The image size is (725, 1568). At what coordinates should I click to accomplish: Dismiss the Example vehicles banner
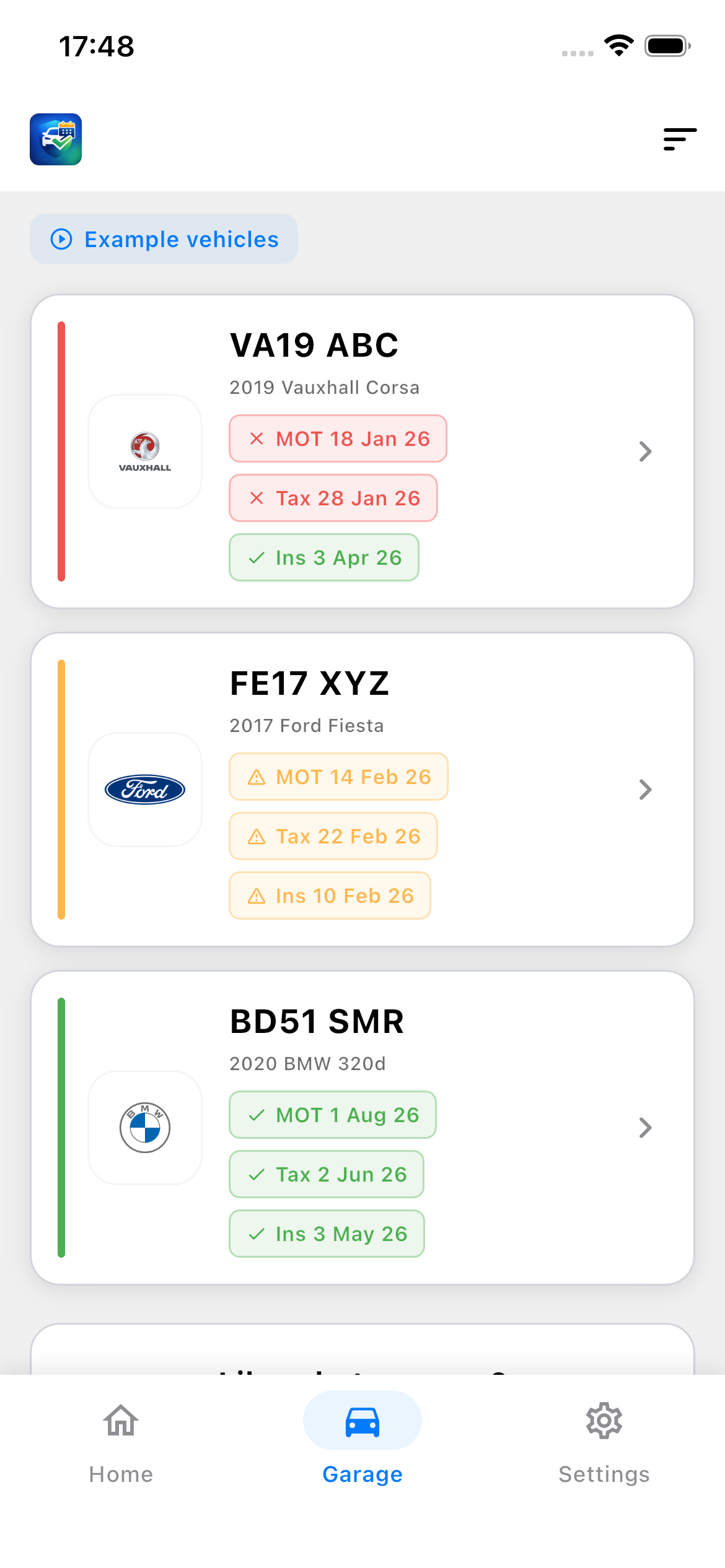point(164,238)
